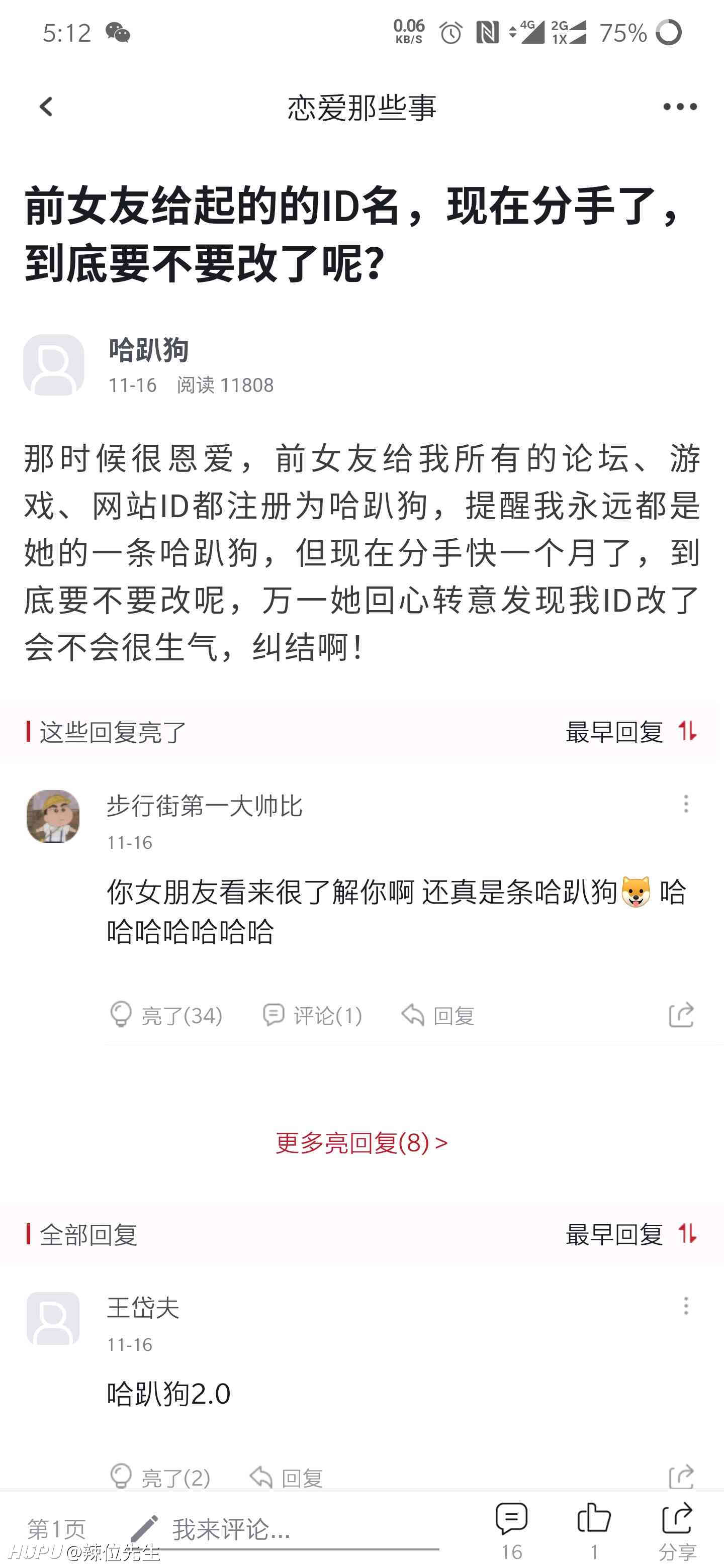Light up 王岱夫's reply 亮了(2)
724x1568 pixels.
(159, 1477)
